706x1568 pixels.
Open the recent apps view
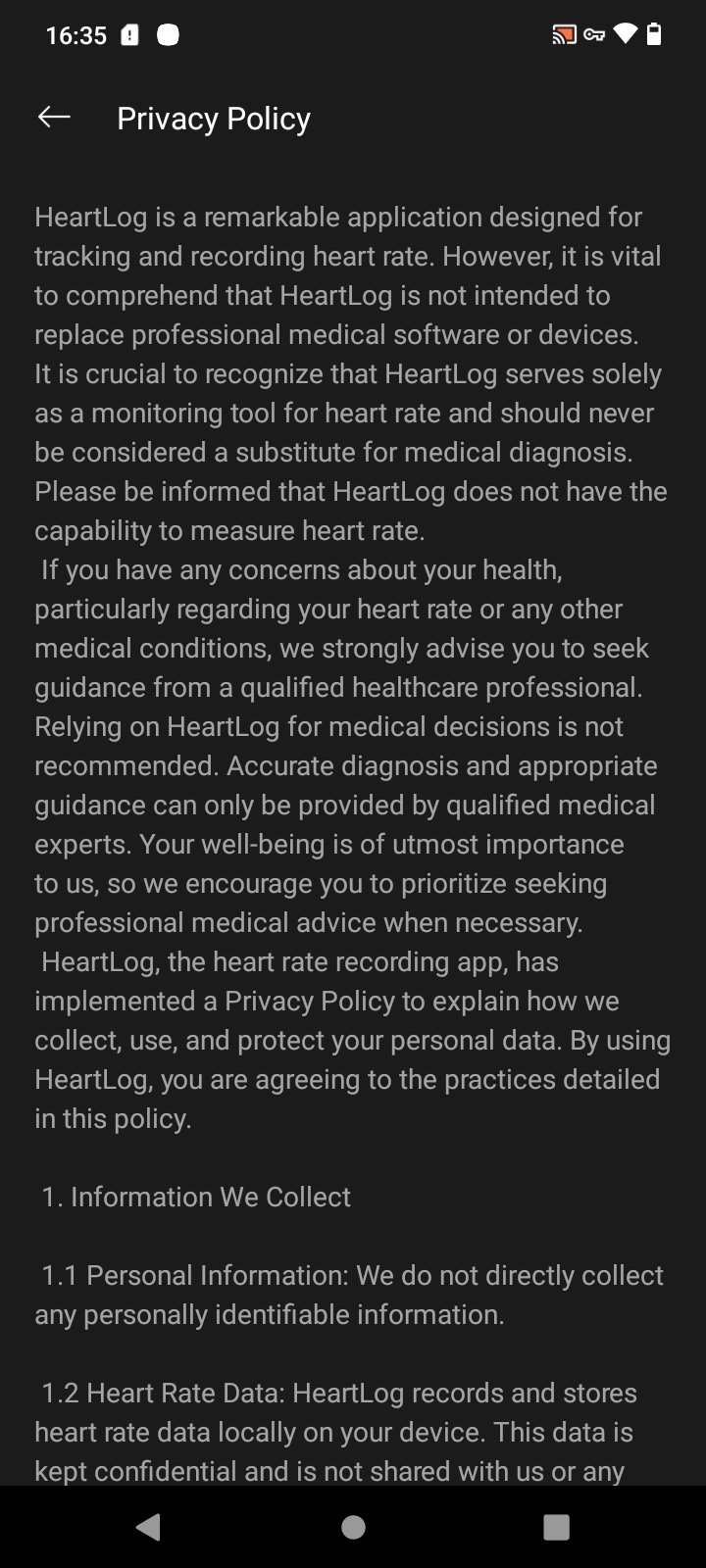click(556, 1526)
